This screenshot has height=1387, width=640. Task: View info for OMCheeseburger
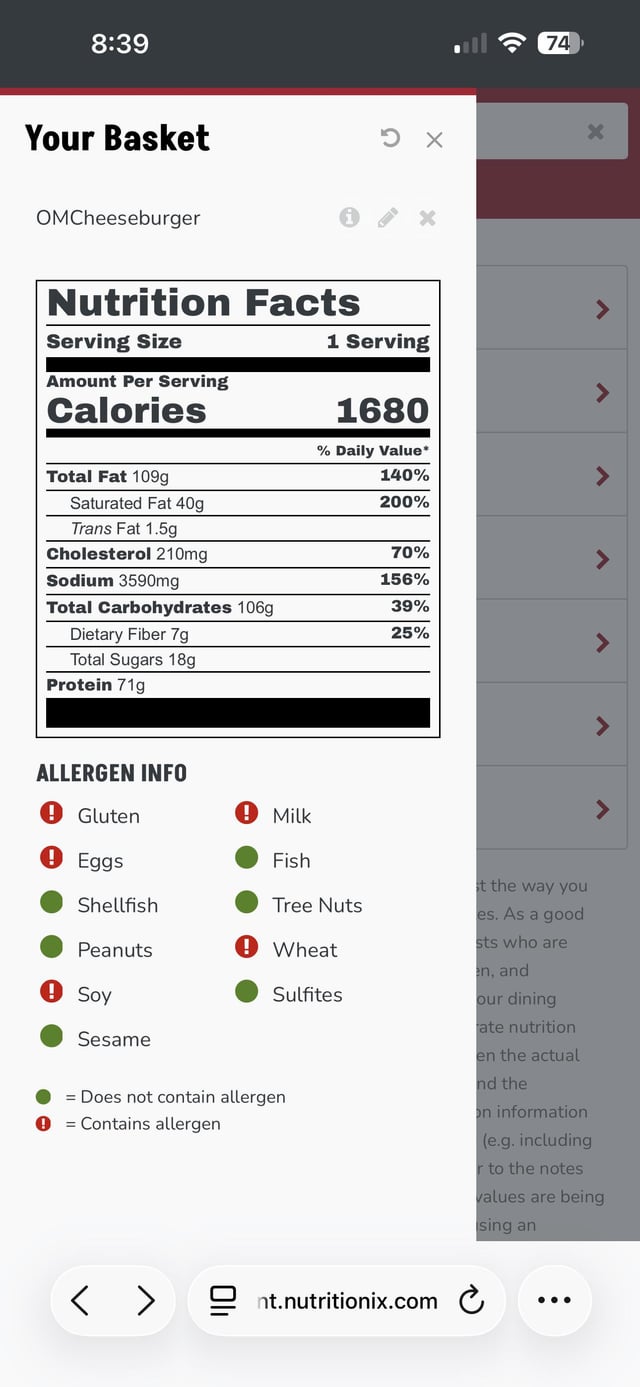tap(349, 217)
